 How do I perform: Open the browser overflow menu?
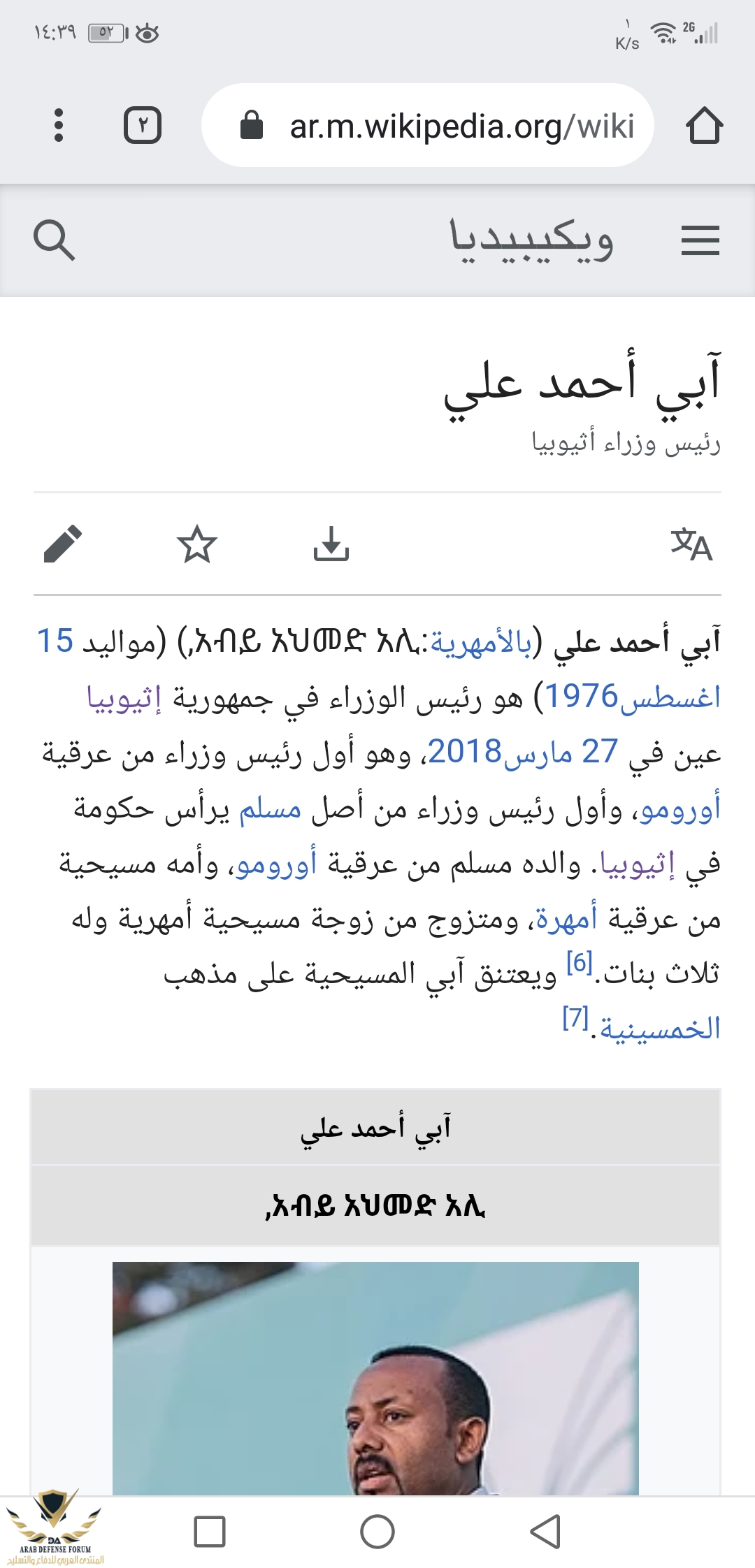[x=59, y=125]
